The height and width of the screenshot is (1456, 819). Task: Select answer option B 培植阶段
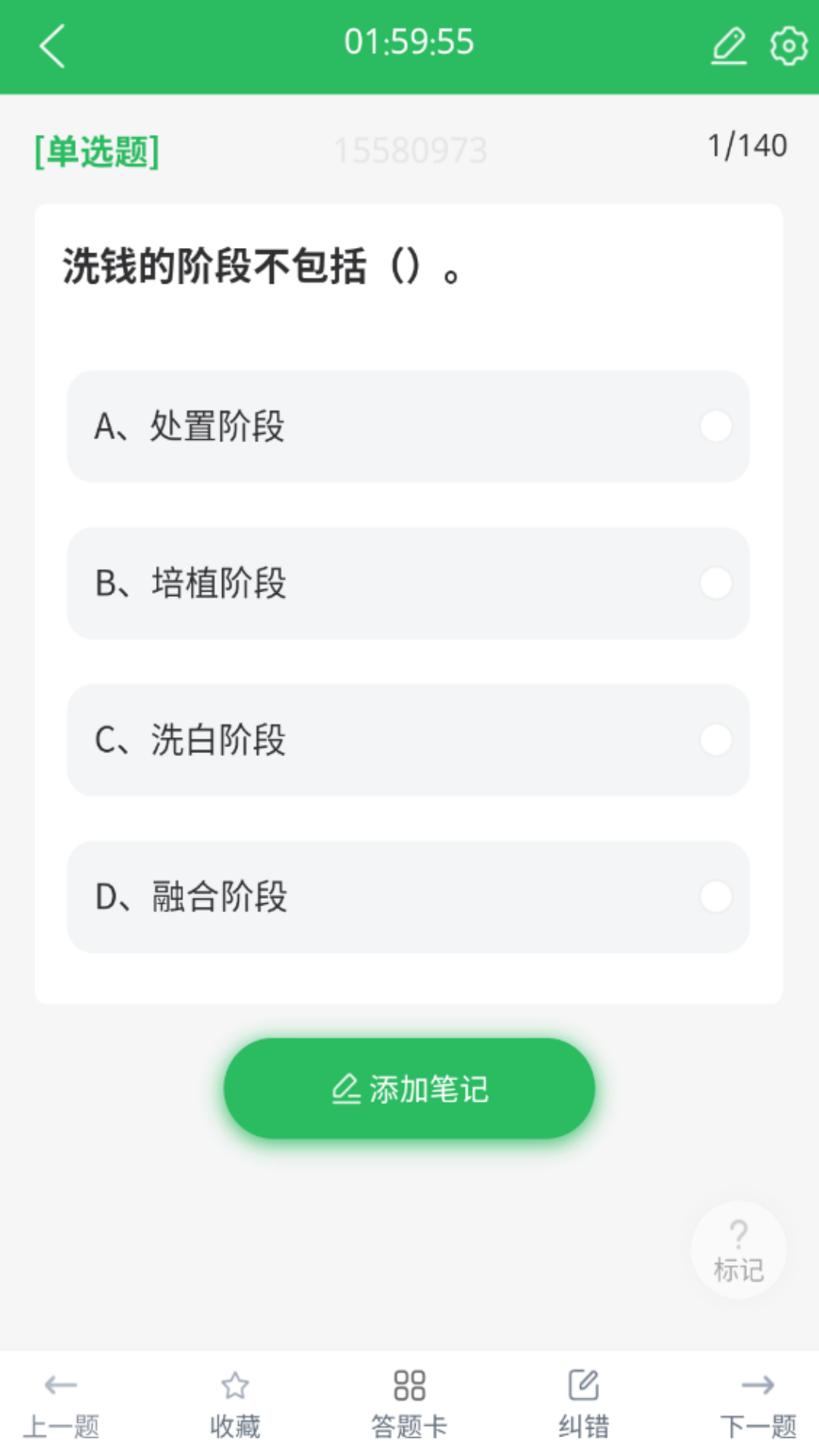[x=409, y=583]
